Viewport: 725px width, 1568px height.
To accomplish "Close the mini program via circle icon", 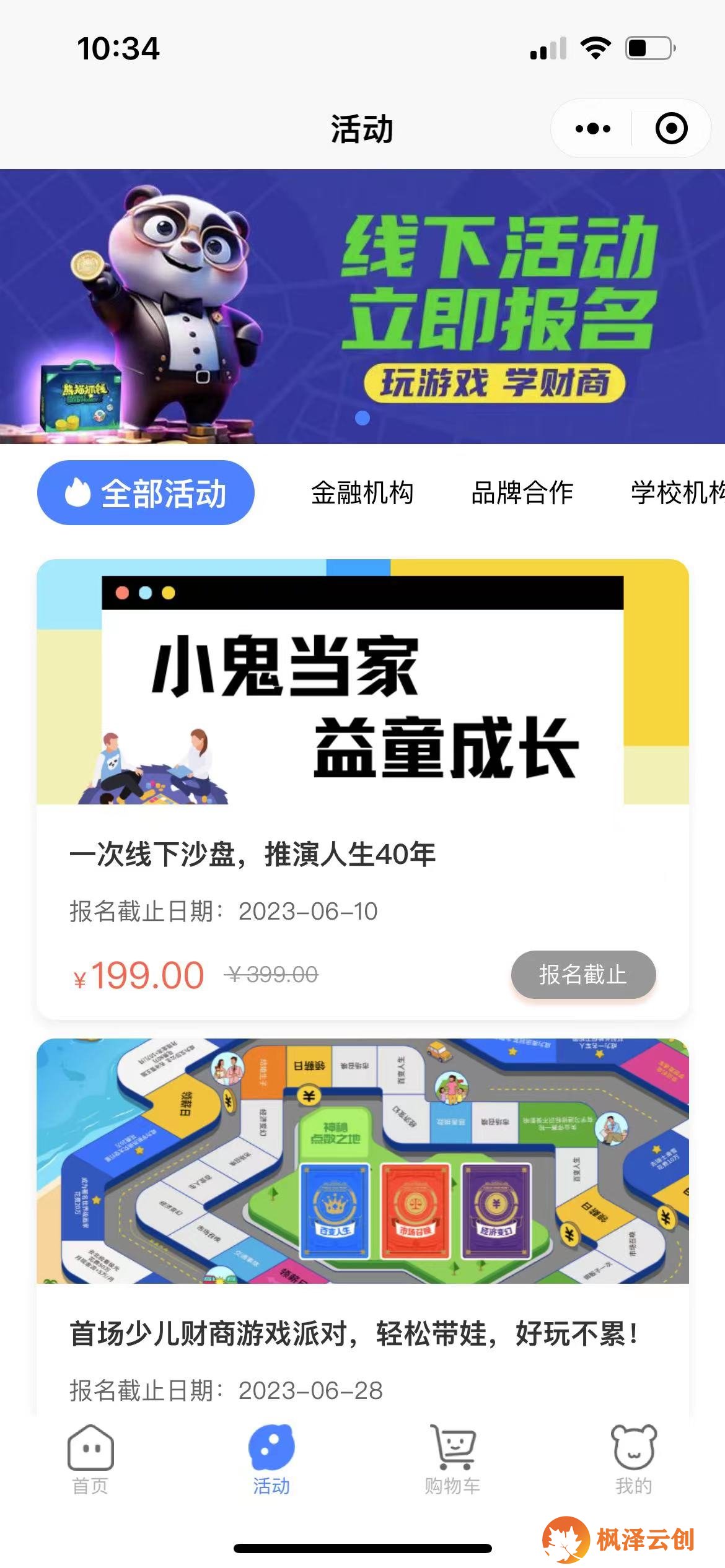I will tap(671, 129).
